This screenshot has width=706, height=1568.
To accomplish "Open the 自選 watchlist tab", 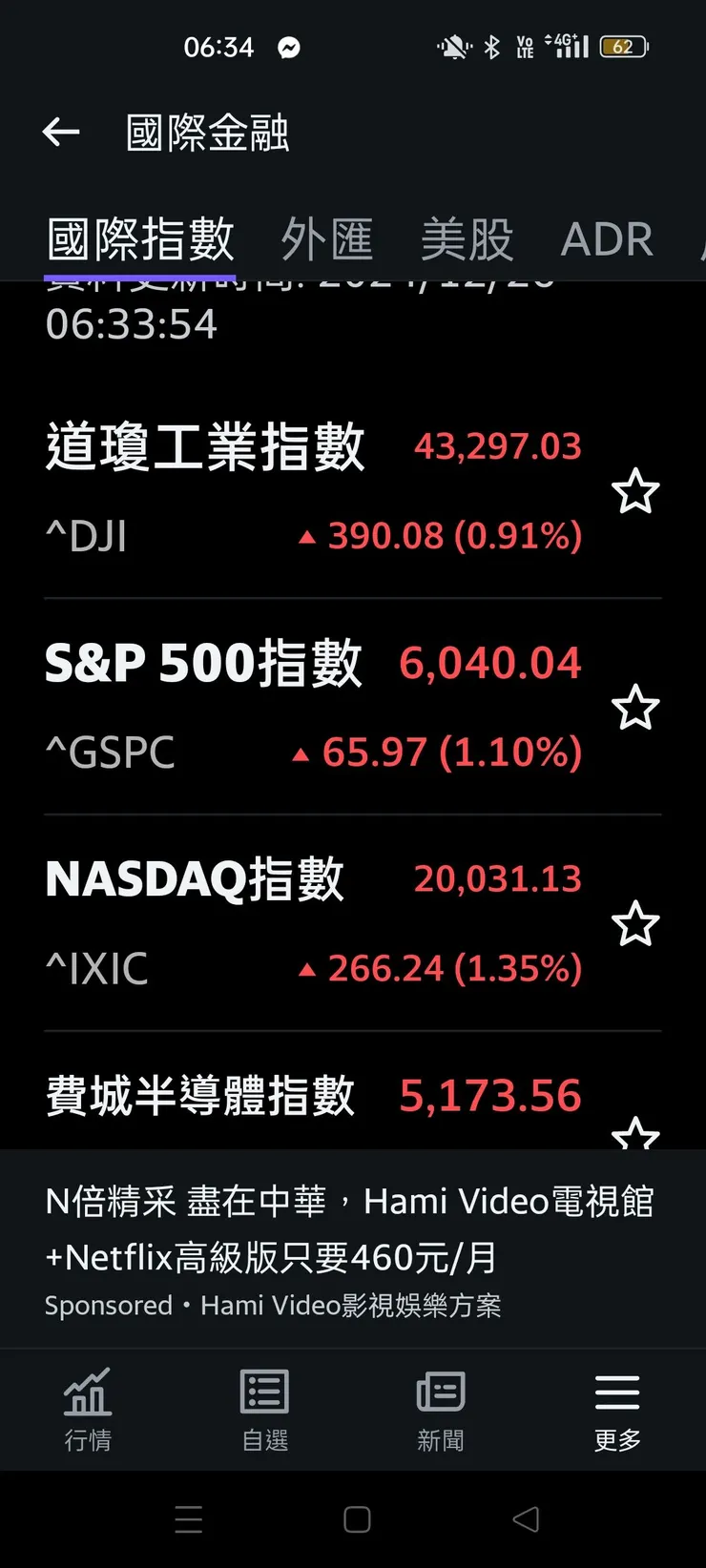I will click(x=264, y=1410).
